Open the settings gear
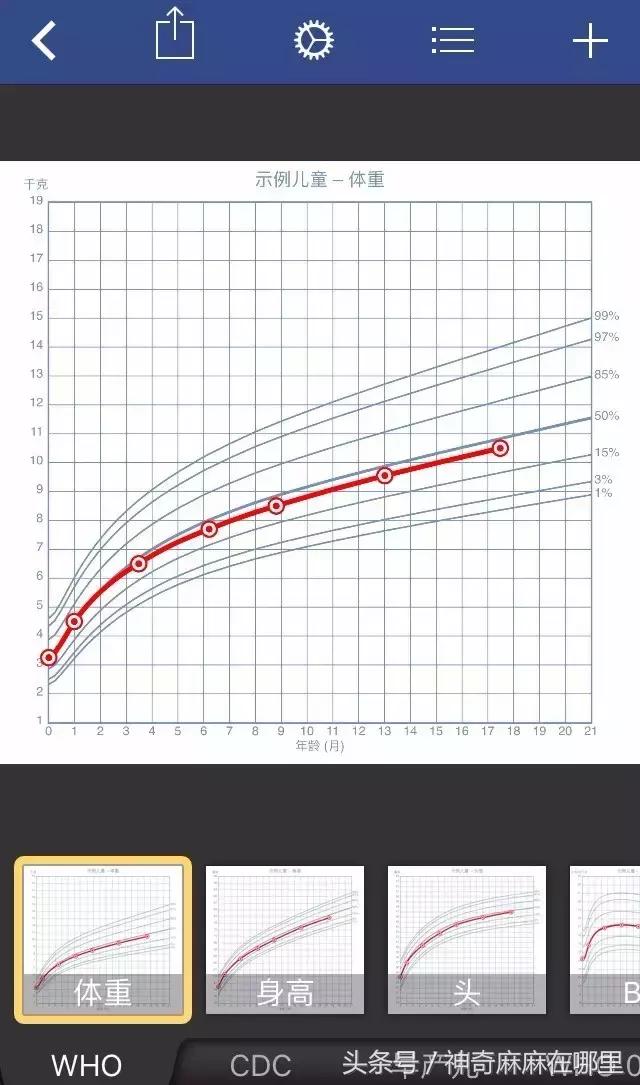This screenshot has height=1085, width=640. click(313, 41)
